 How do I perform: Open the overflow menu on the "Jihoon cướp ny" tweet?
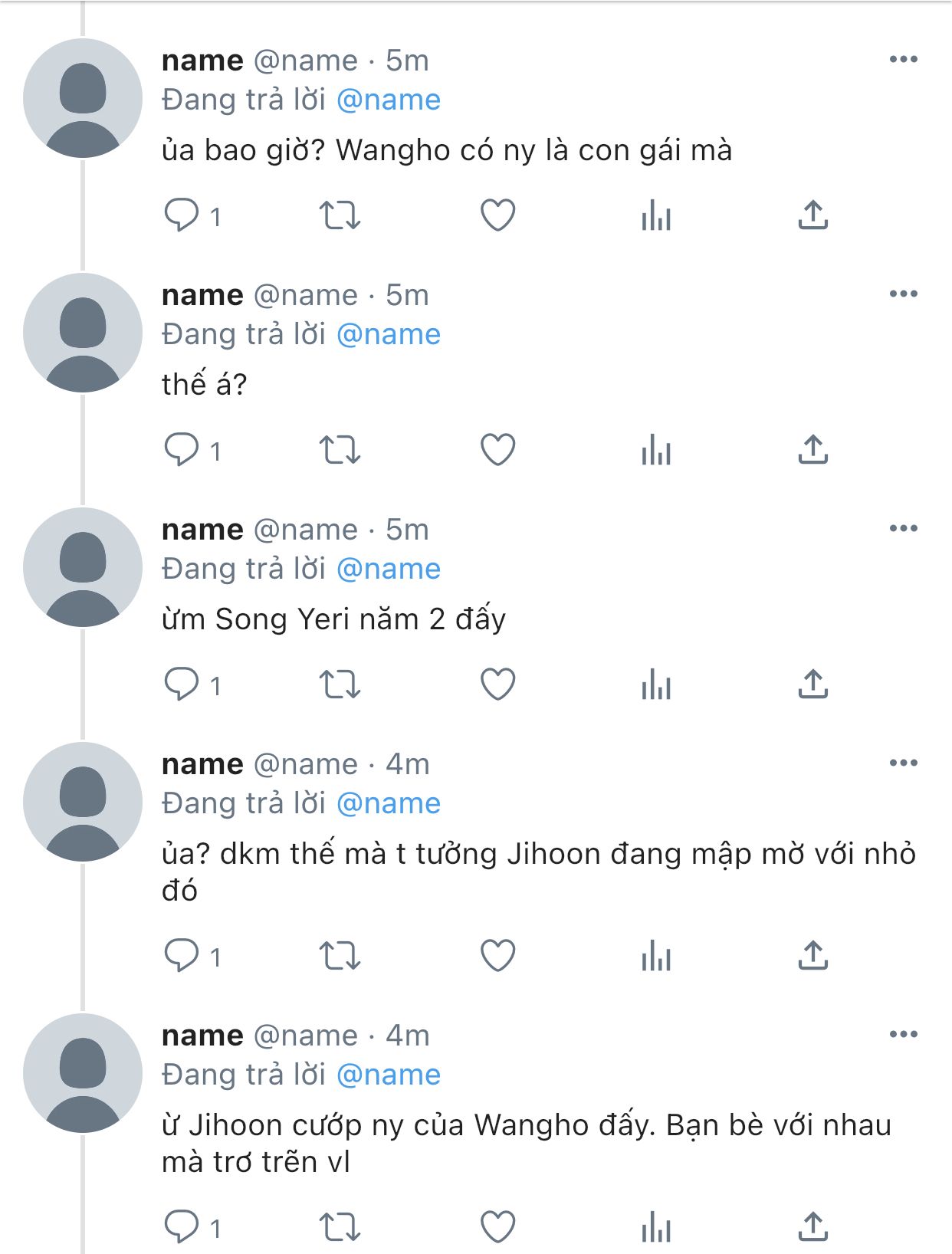(903, 1035)
